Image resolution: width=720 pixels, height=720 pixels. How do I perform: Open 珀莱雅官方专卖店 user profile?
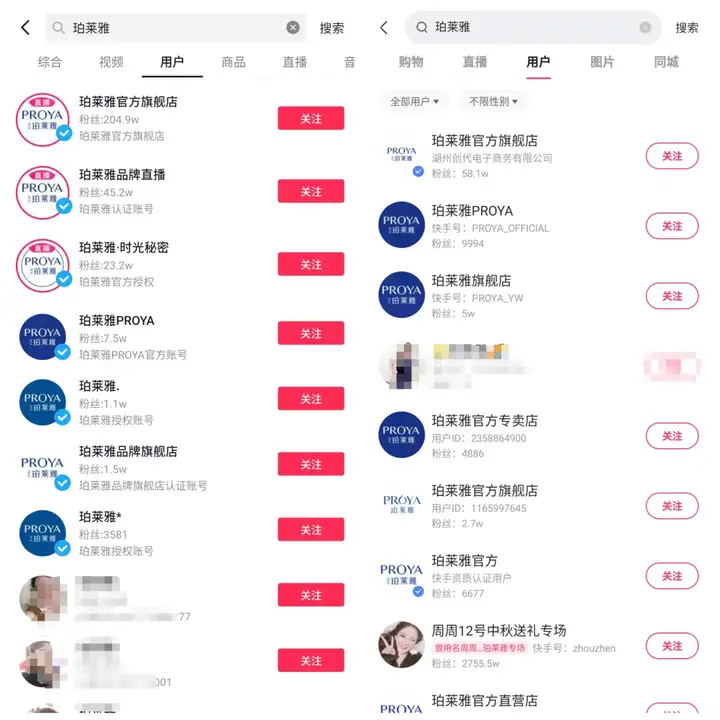tap(484, 421)
